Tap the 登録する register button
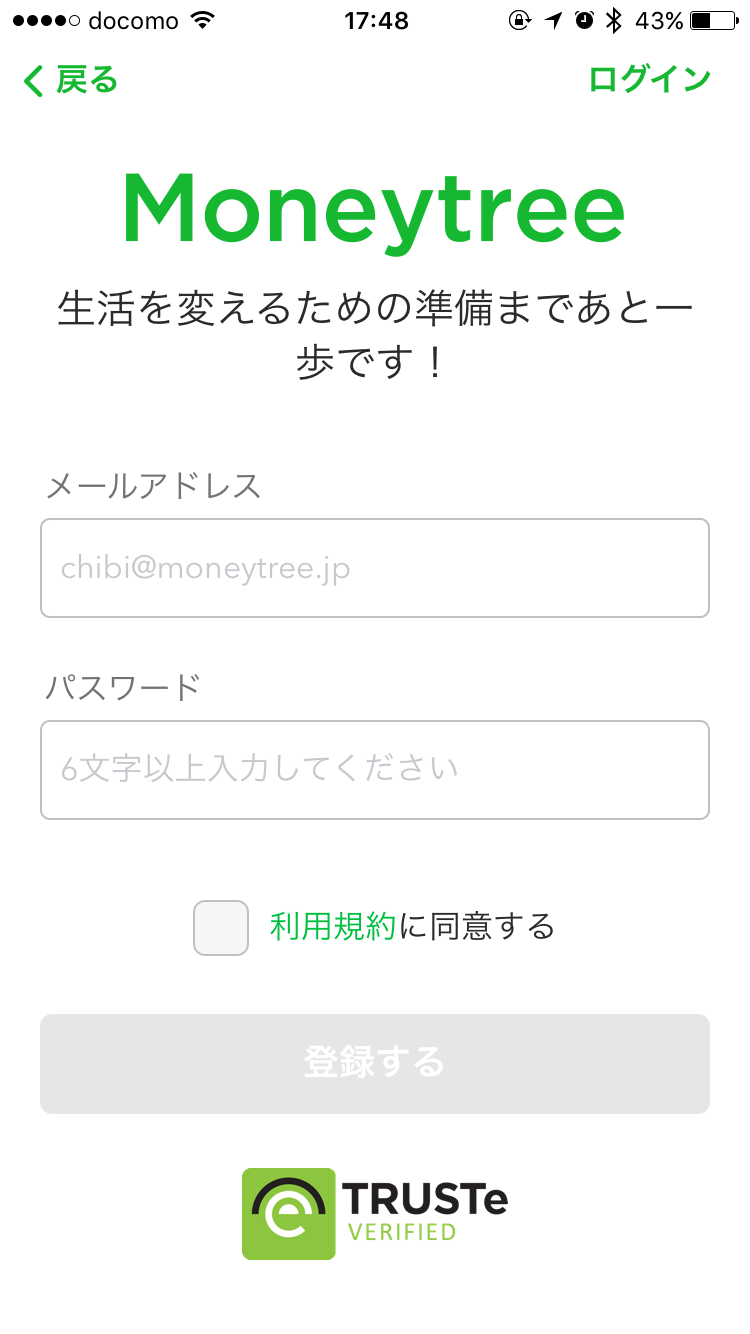The image size is (750, 1334). point(375,1063)
